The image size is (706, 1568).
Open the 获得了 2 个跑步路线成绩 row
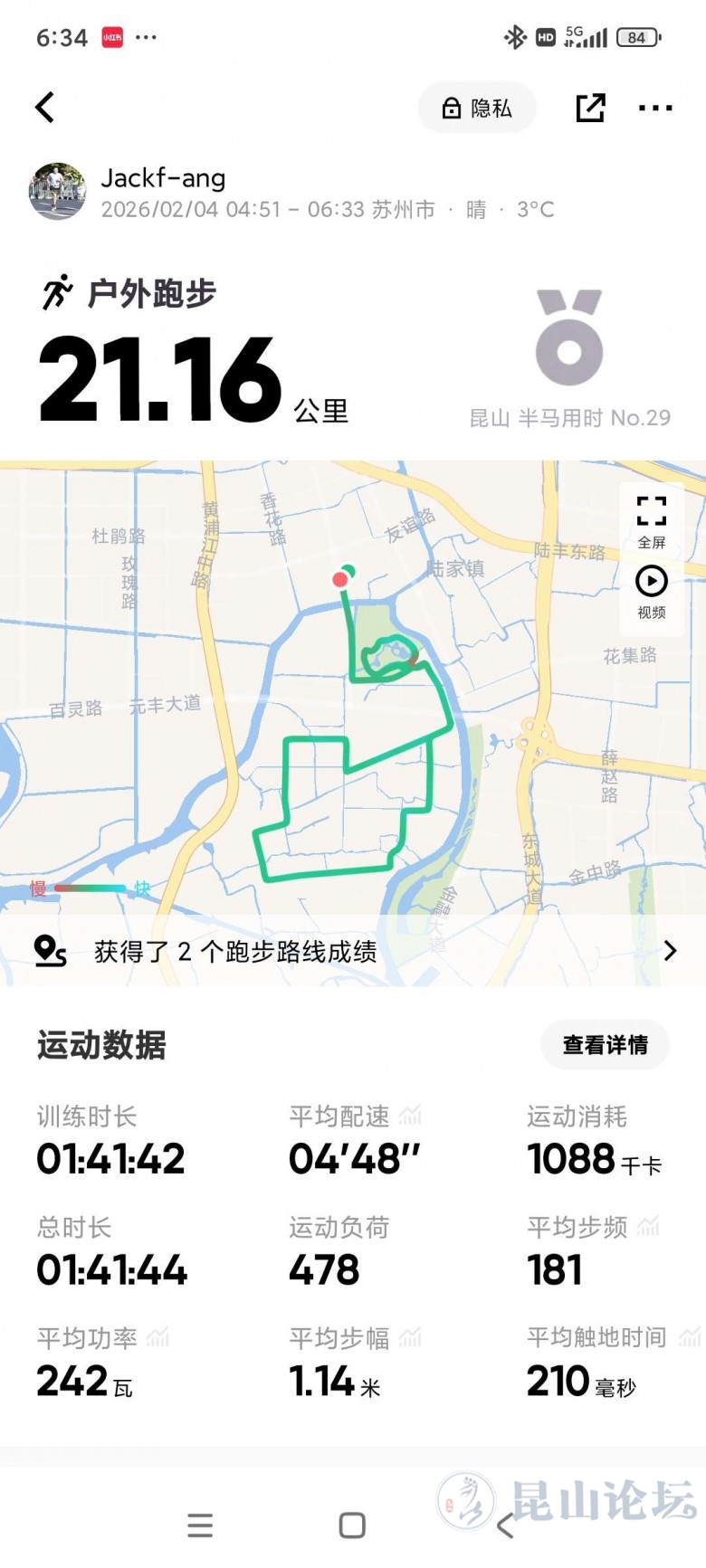pos(353,951)
